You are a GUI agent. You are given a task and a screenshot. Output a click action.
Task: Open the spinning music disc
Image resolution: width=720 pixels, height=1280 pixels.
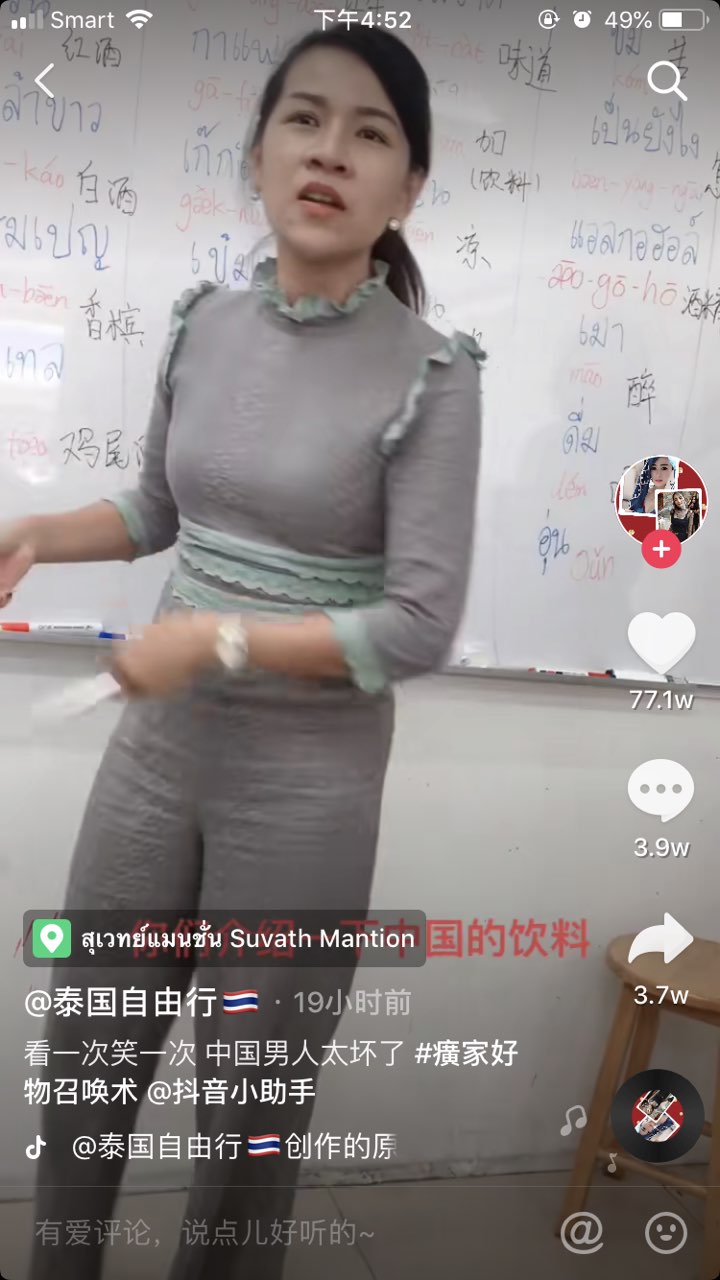[x=657, y=1115]
